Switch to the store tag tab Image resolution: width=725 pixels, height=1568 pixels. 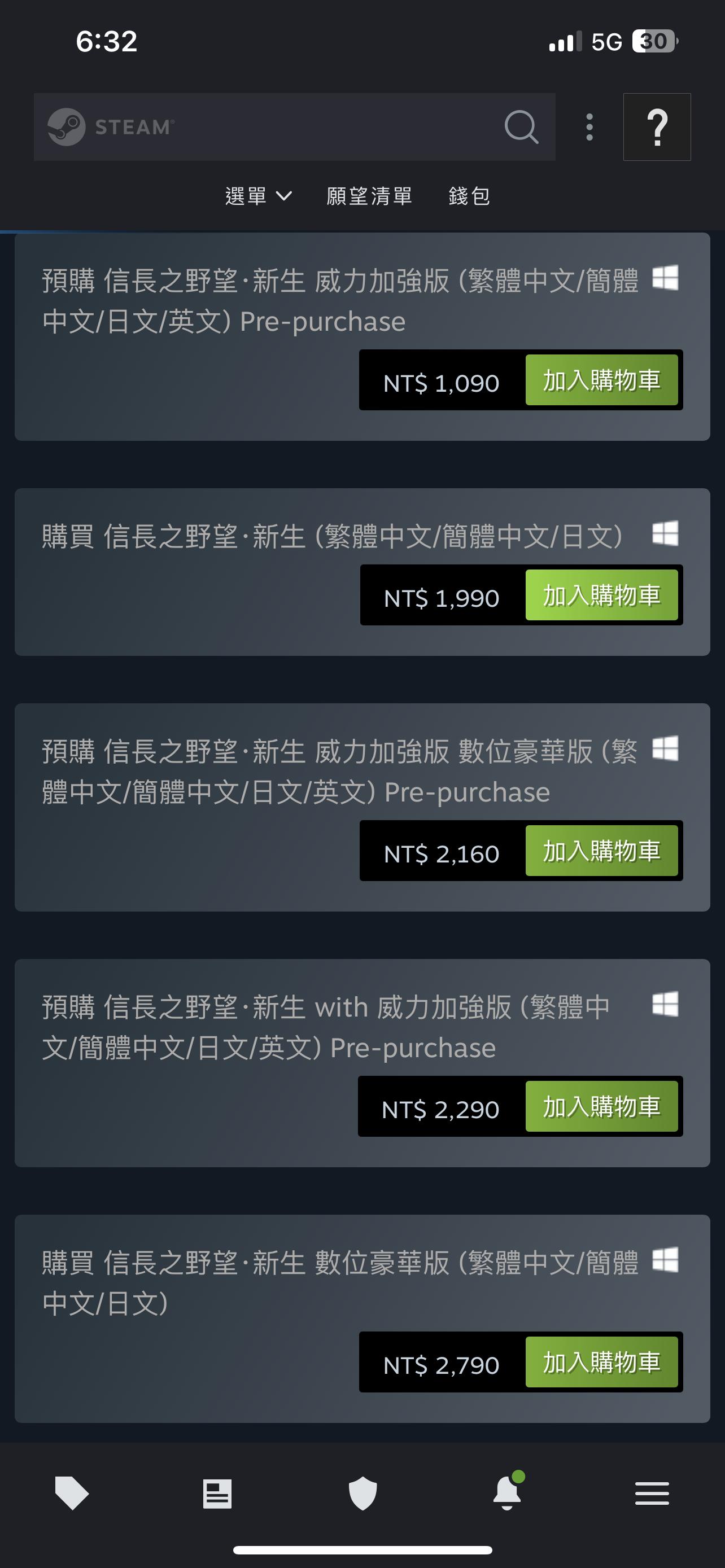click(72, 1493)
